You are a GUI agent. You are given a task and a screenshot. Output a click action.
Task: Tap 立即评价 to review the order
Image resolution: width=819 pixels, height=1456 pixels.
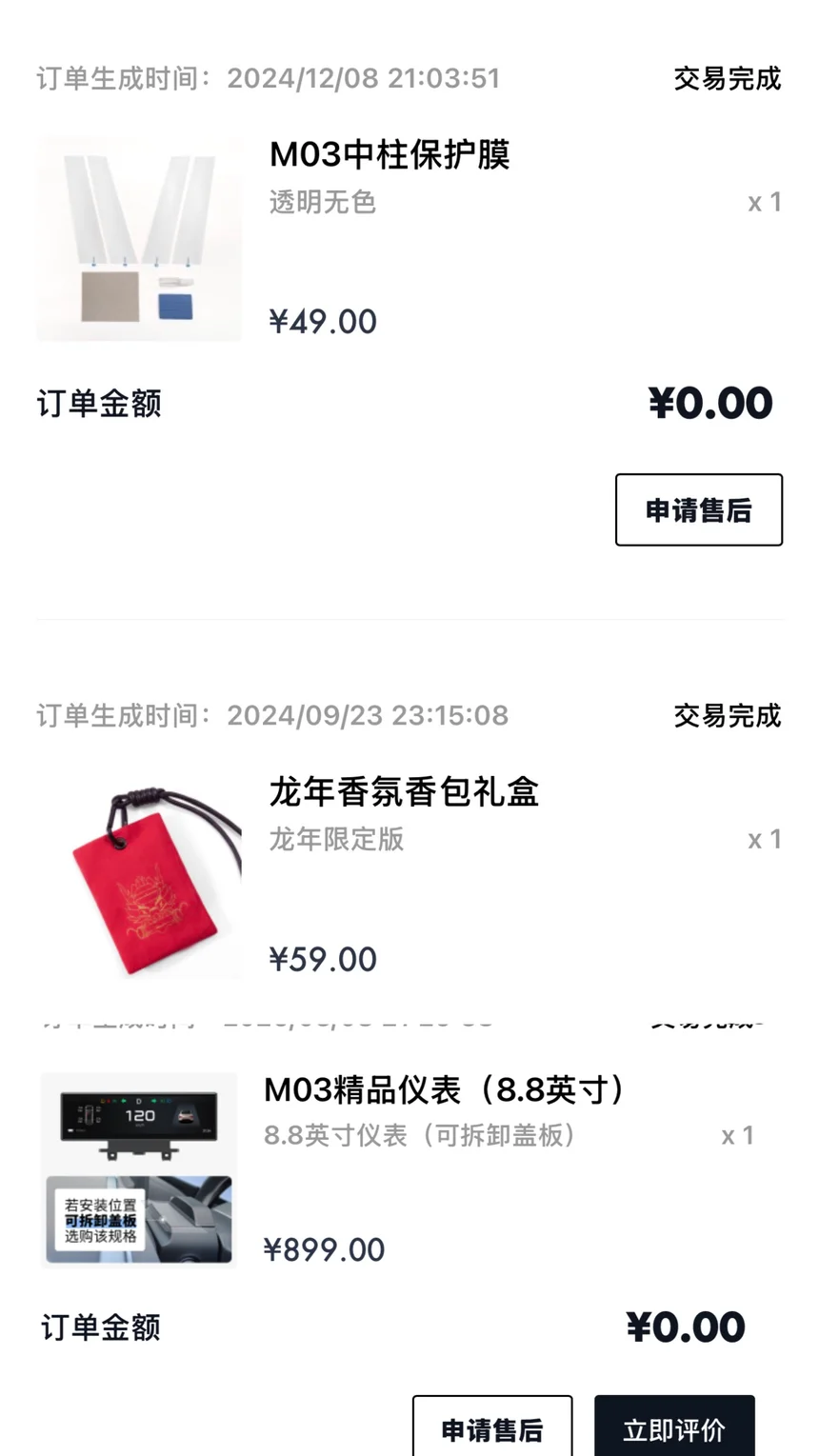(673, 1428)
